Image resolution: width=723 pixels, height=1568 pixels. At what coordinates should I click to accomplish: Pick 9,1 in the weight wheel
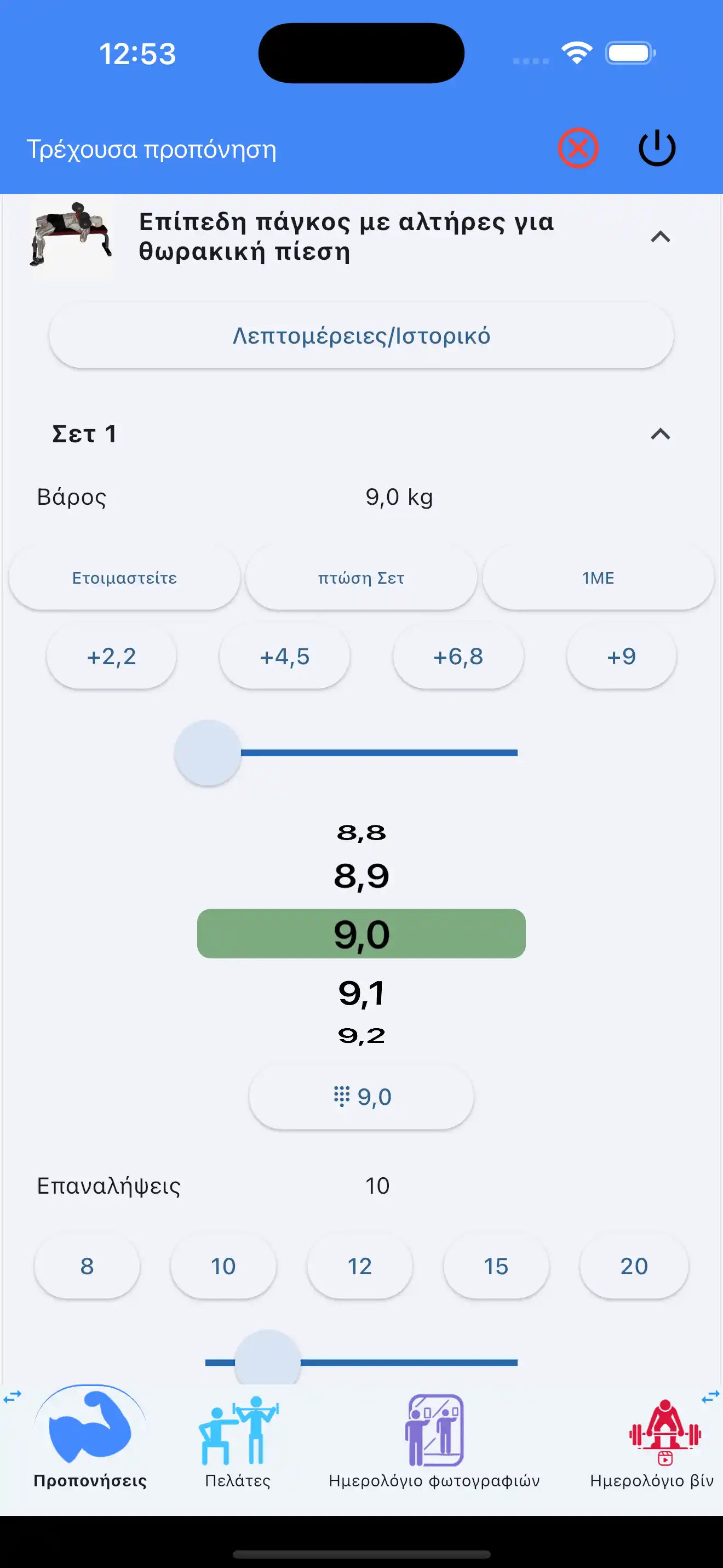(x=361, y=993)
